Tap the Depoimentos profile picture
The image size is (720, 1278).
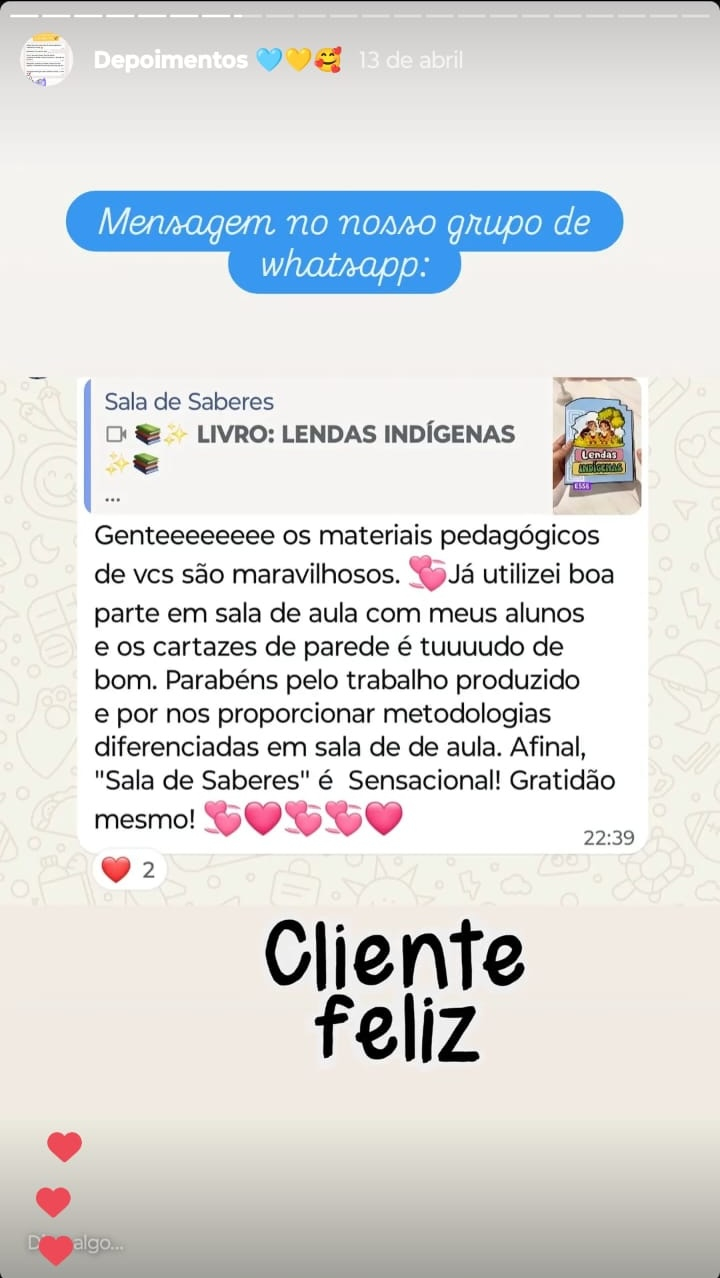[x=48, y=60]
